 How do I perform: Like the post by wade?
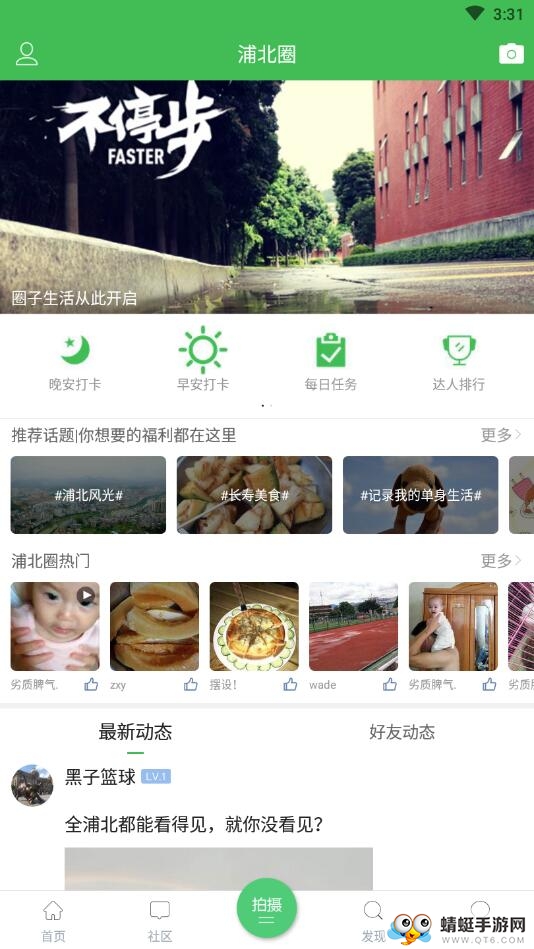pos(389,685)
